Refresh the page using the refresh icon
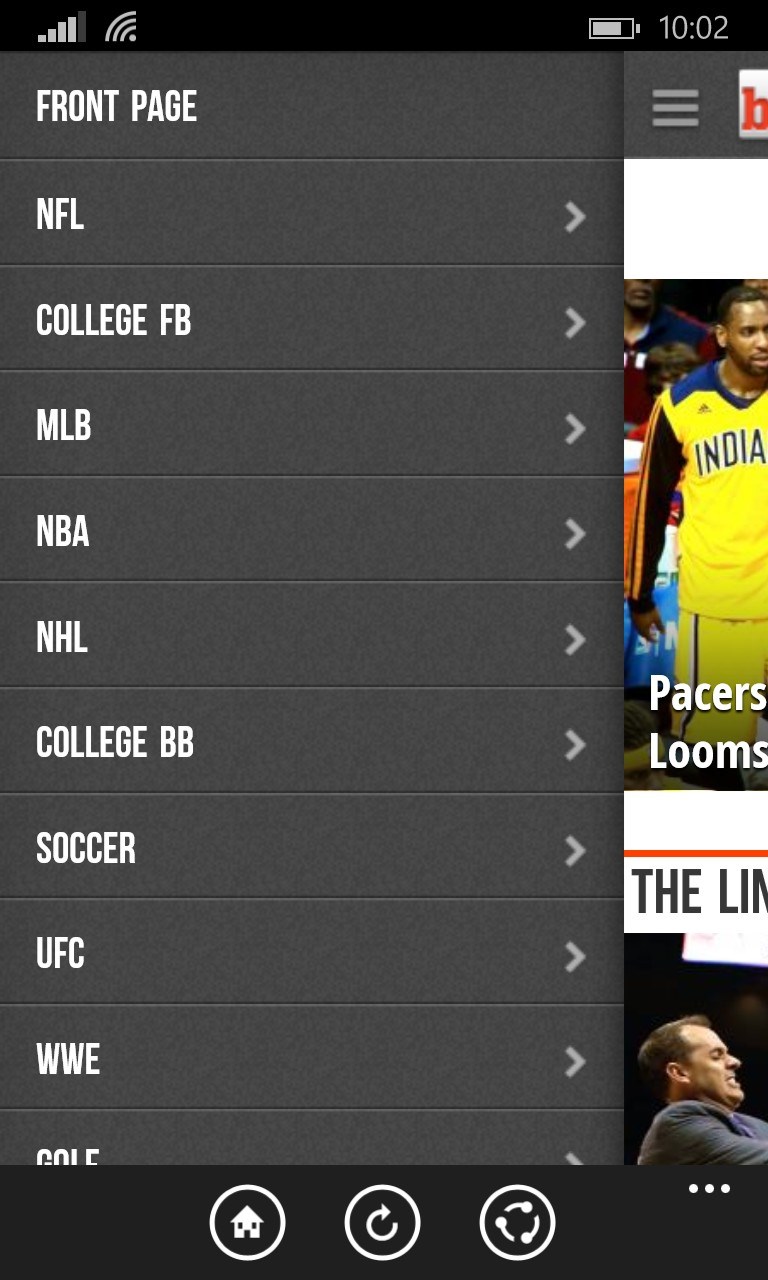Viewport: 768px width, 1280px height. click(383, 1222)
